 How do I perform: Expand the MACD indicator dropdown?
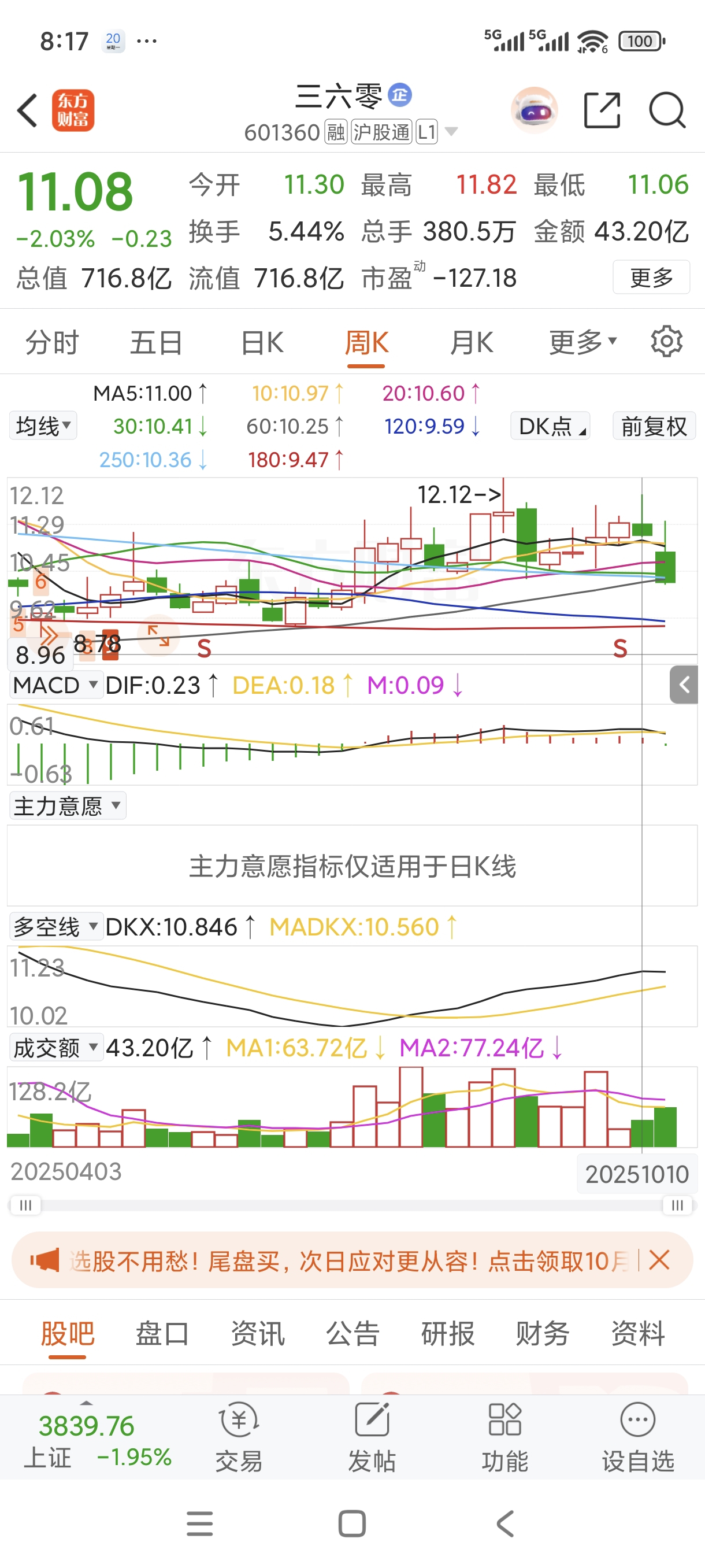click(x=55, y=685)
